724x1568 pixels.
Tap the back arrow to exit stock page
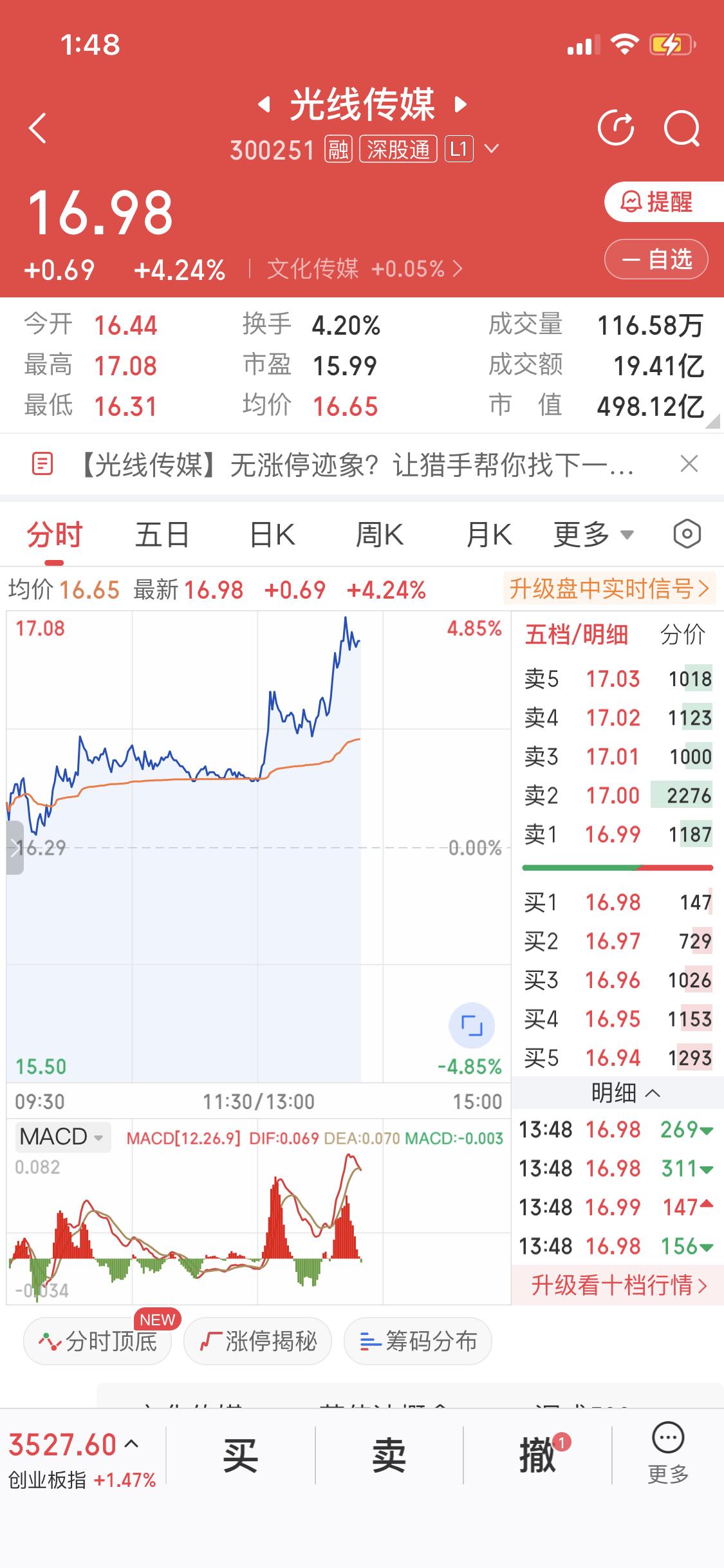[37, 127]
